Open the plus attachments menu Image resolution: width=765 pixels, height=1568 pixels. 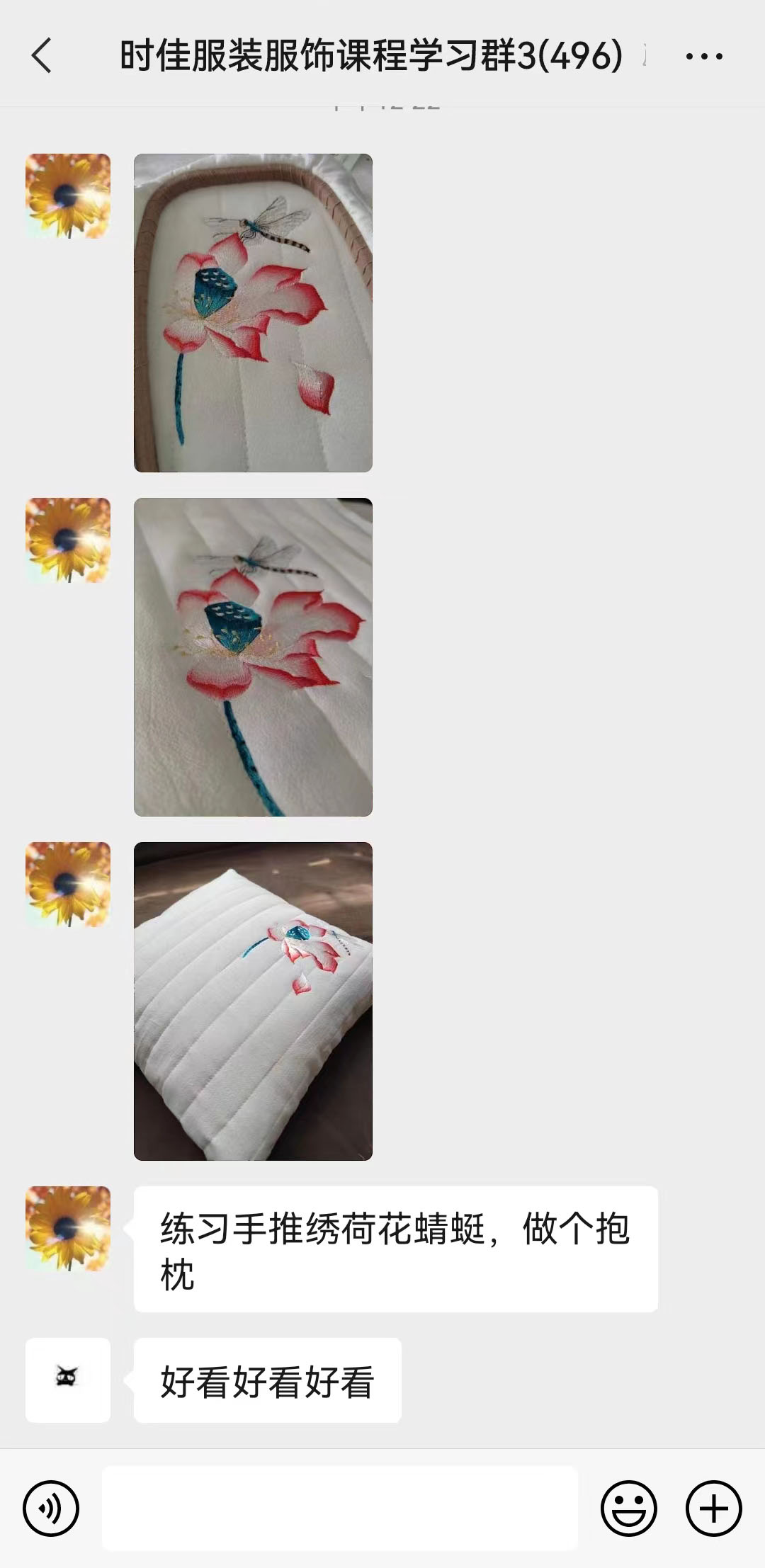click(714, 1509)
